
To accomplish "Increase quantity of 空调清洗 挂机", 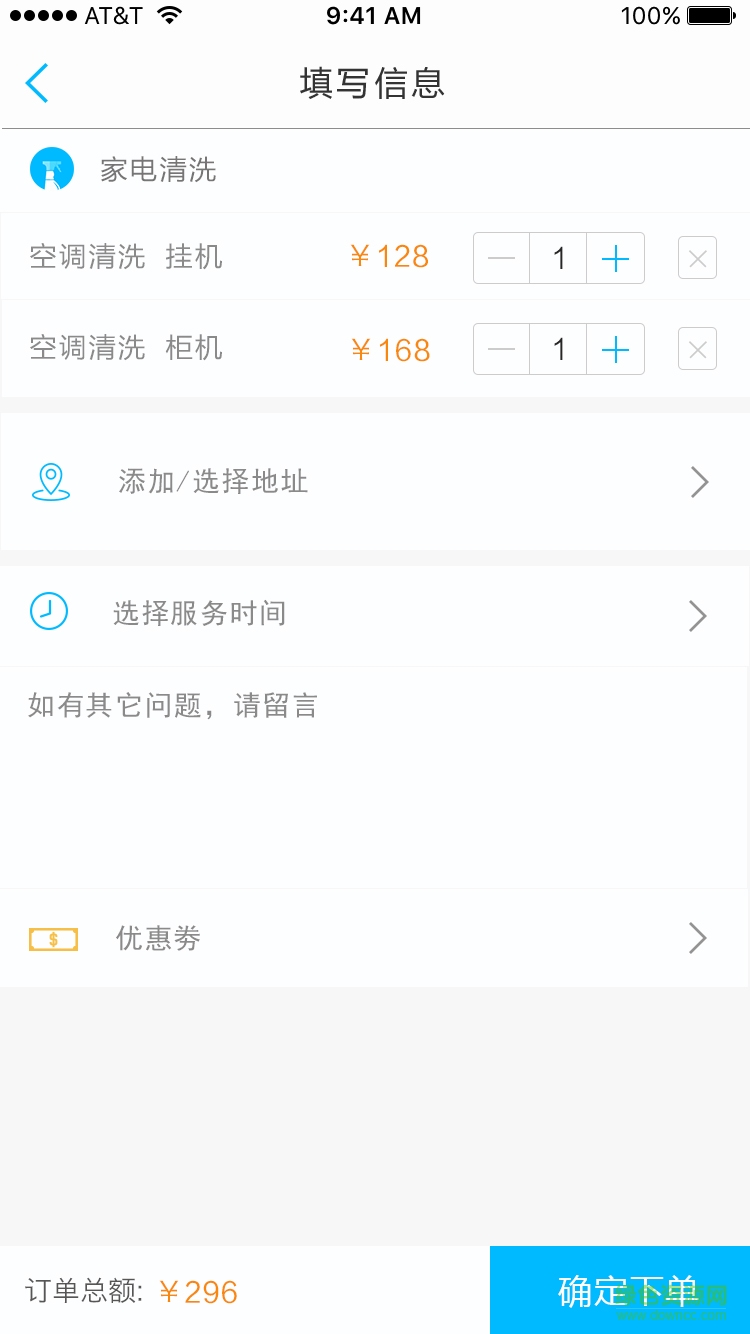I will (615, 257).
